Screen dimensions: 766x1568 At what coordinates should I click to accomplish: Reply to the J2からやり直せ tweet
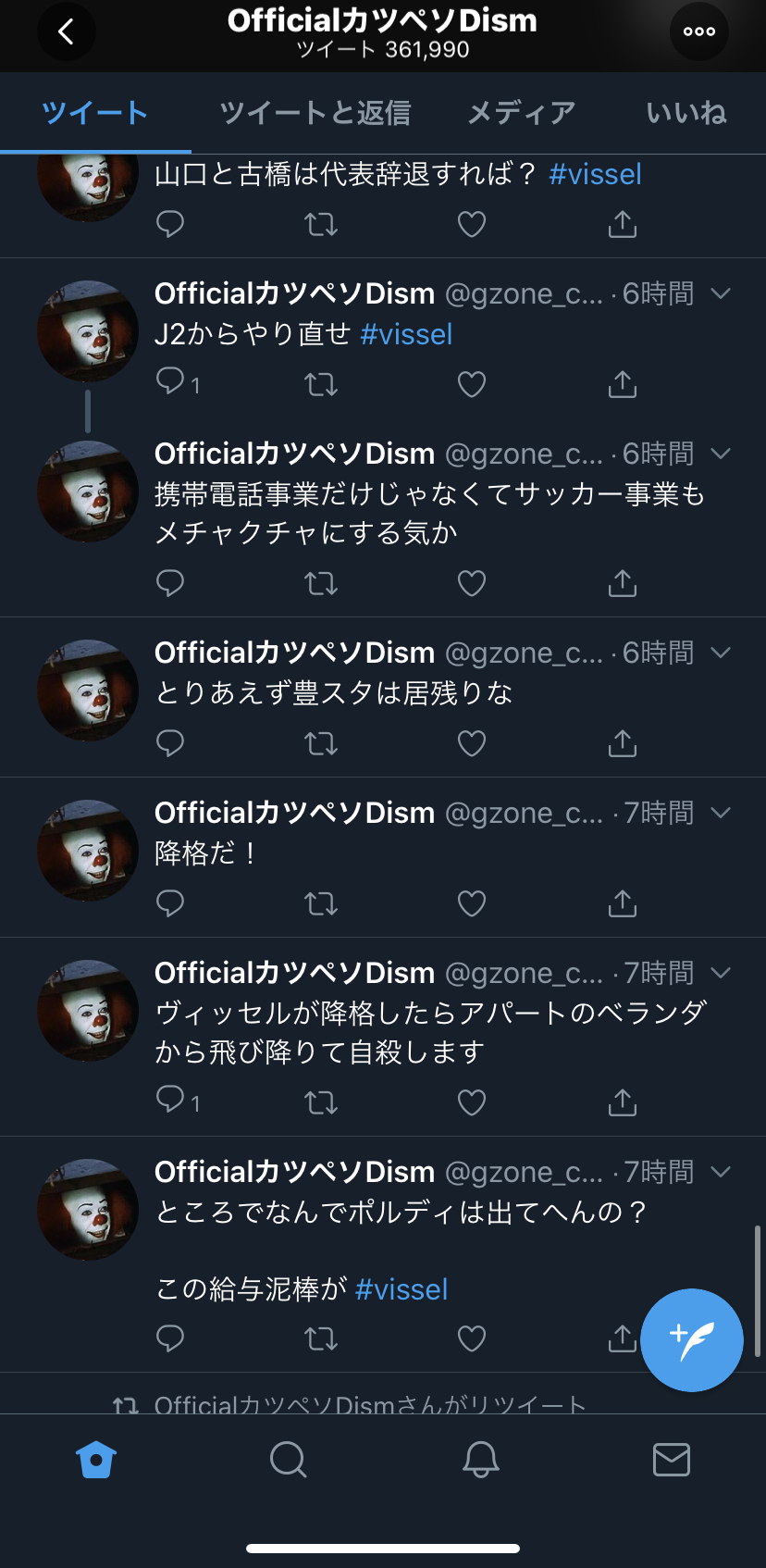coord(171,382)
